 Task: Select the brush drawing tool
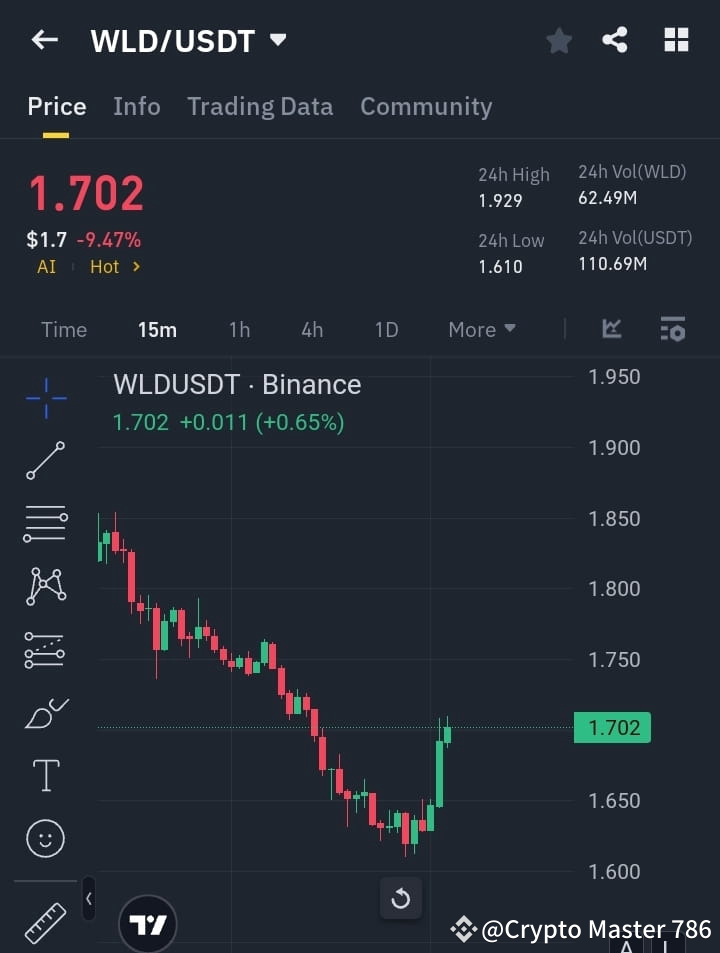point(44,713)
